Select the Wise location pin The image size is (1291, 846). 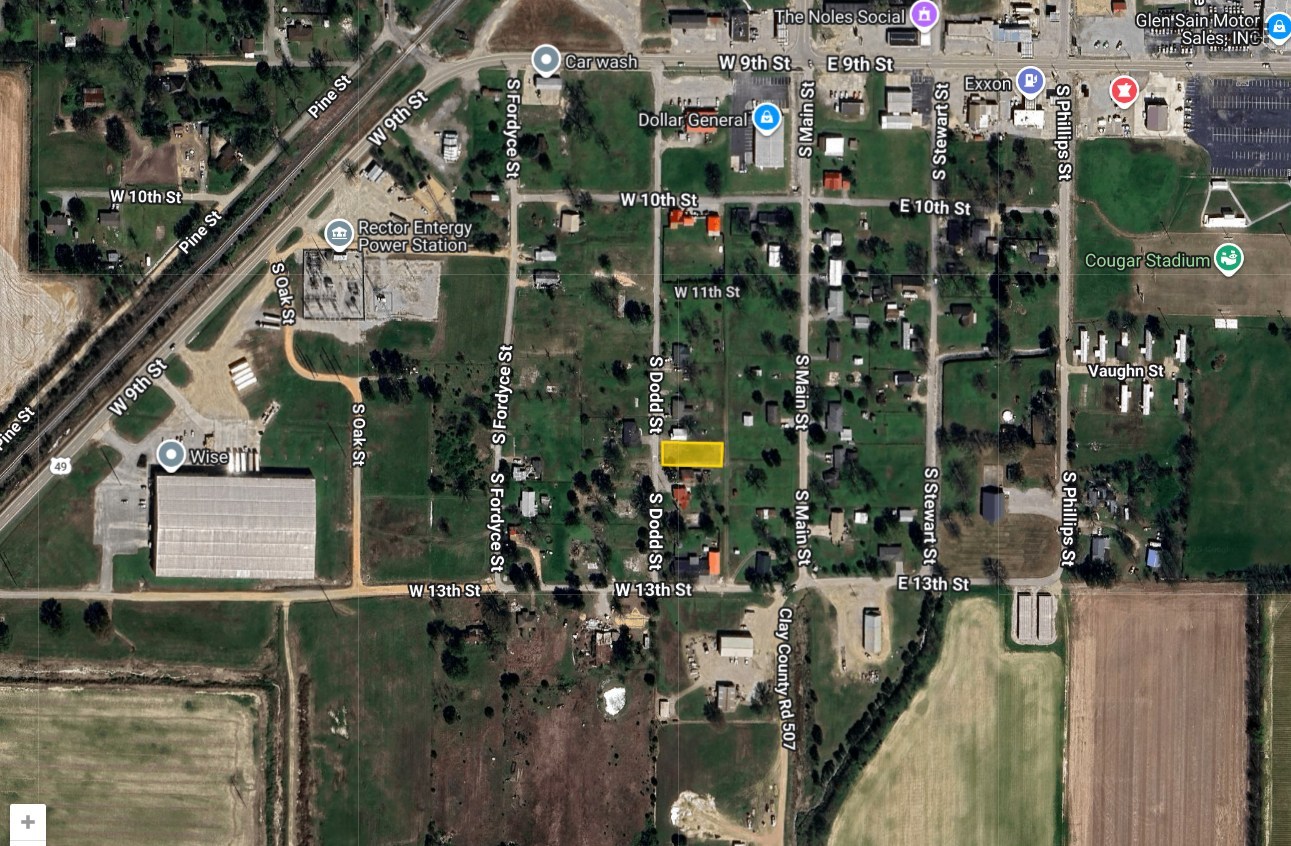(x=171, y=456)
